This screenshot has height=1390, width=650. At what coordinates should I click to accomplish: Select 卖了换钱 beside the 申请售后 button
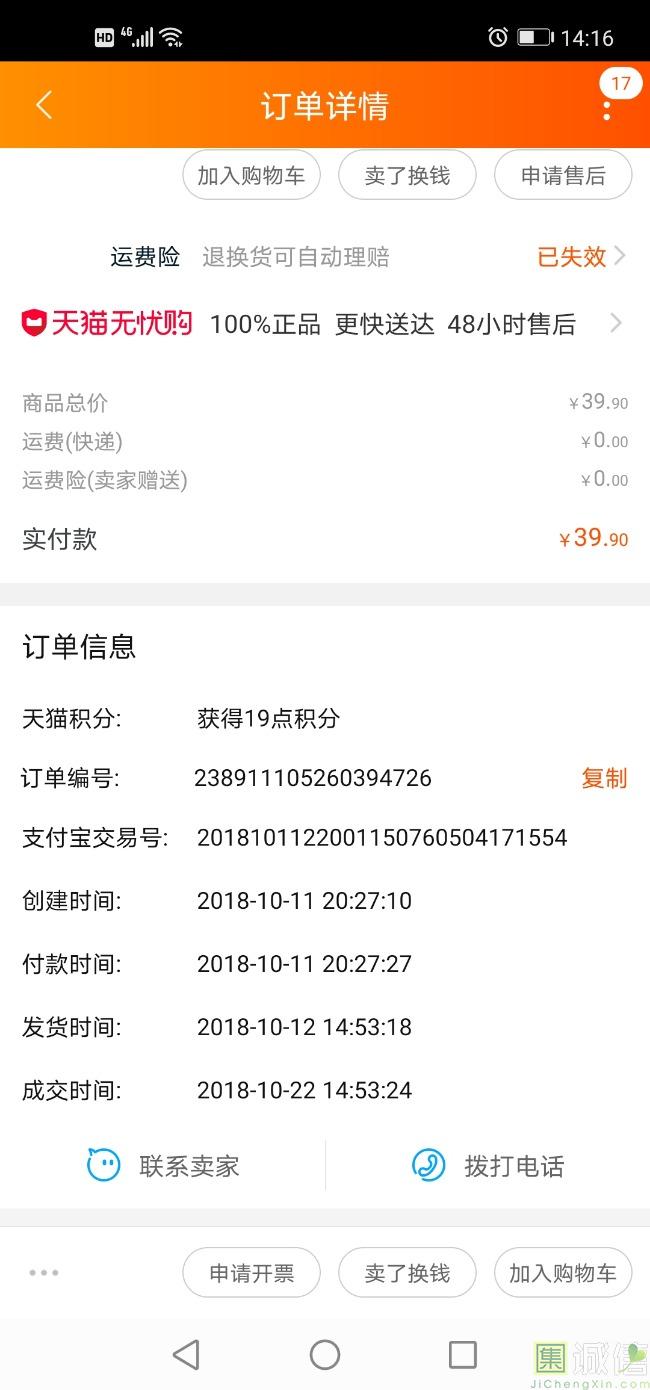407,176
